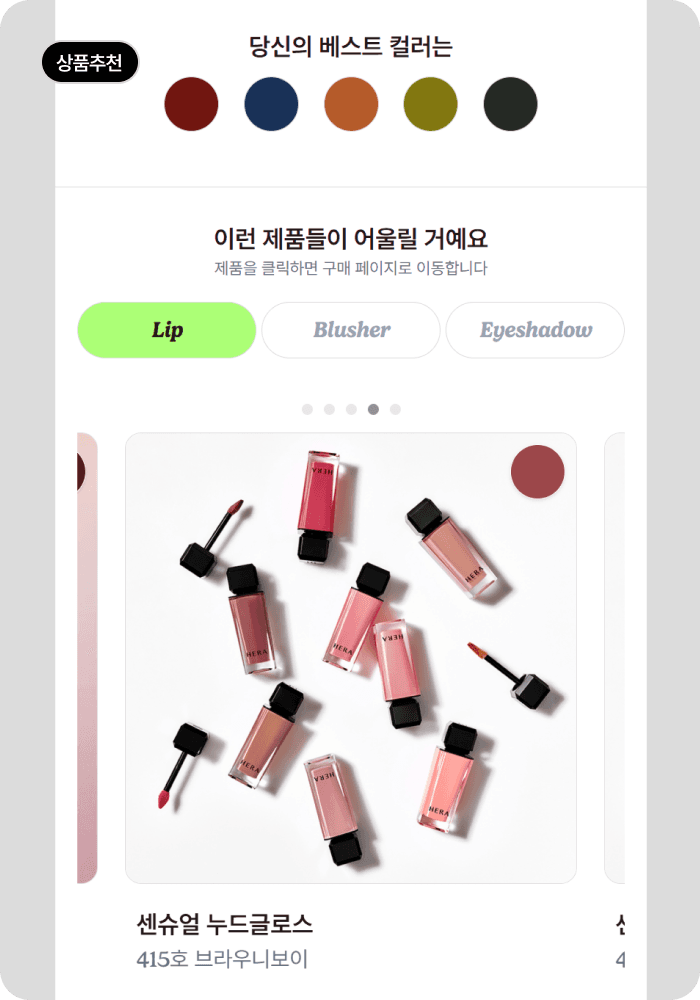The width and height of the screenshot is (700, 1000).
Task: Open the 센슈얼 누드글로스 product card
Action: pos(350,658)
